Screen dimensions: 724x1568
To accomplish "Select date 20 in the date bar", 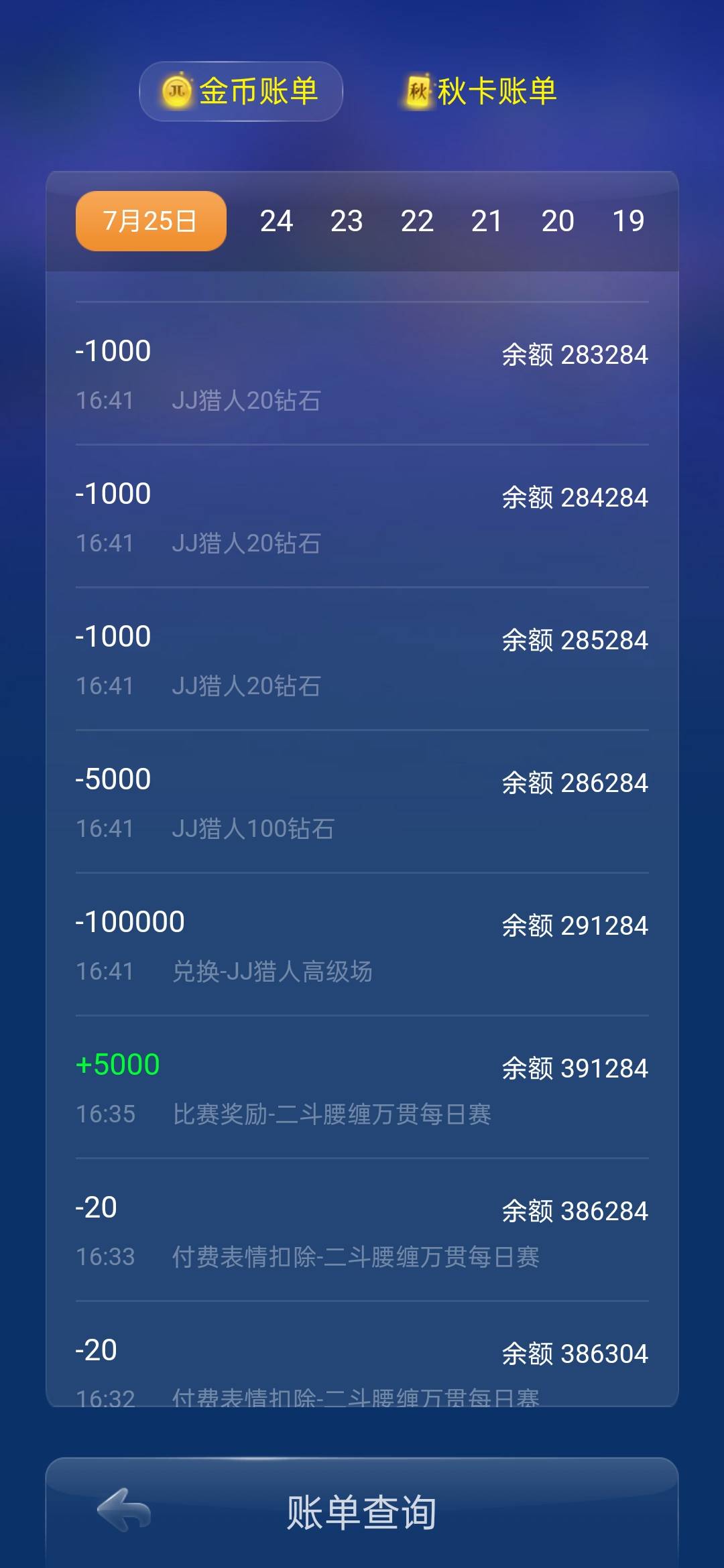I will tap(558, 220).
